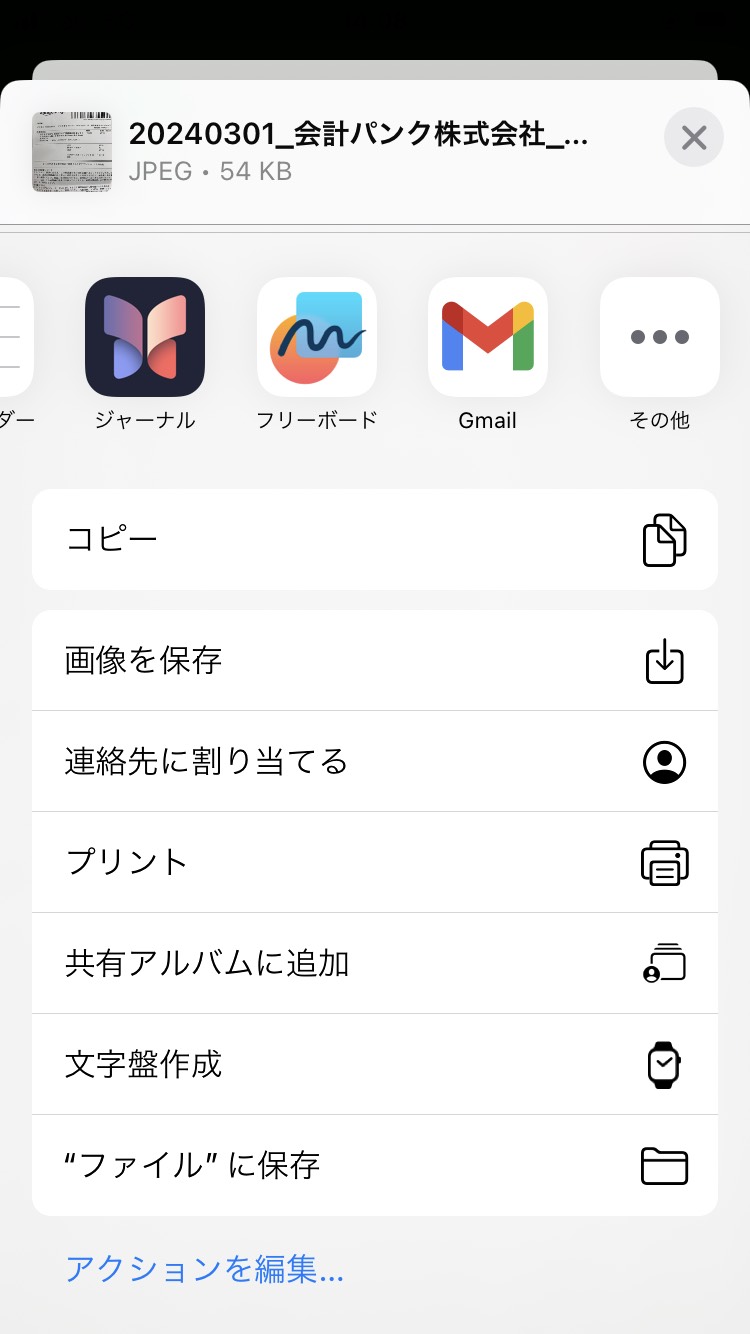
Task: Close the share sheet
Action: pos(694,137)
